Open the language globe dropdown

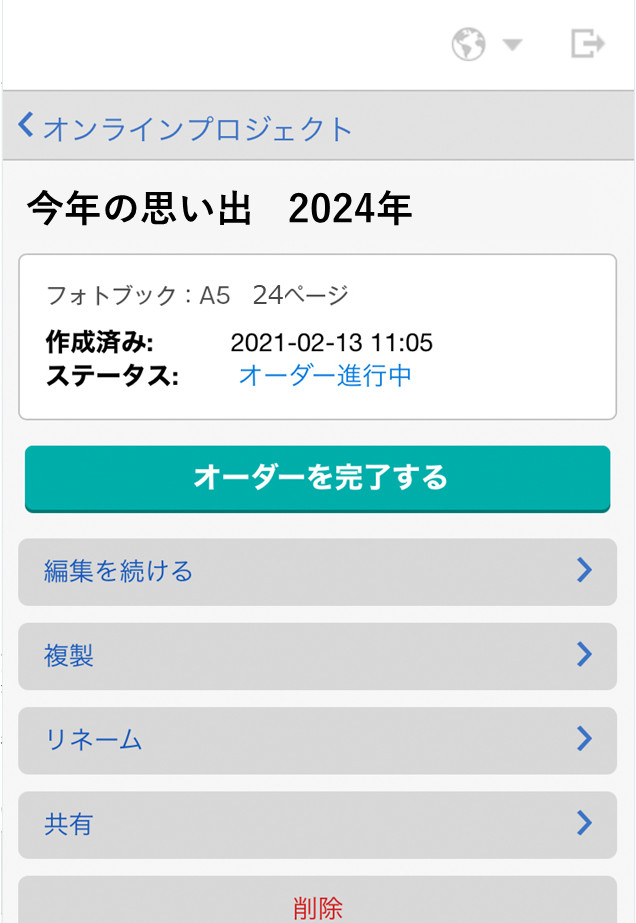click(486, 45)
